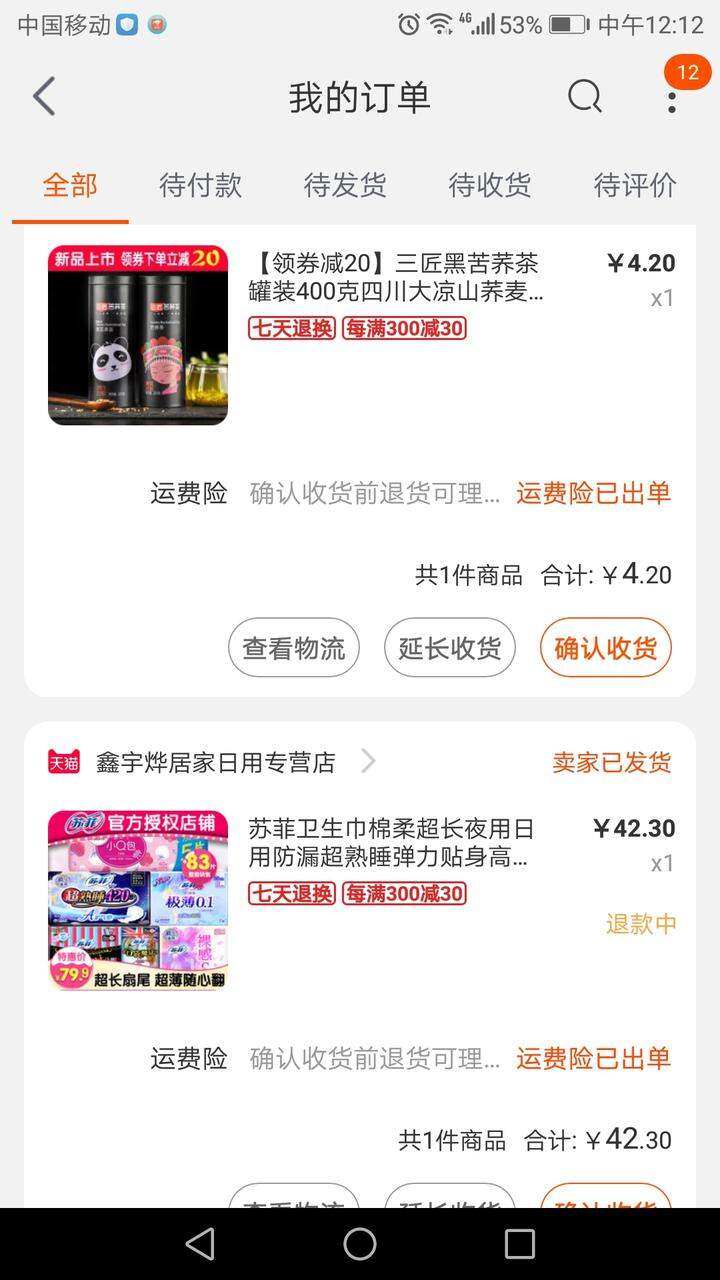Tap the system home button

(x=360, y=1244)
